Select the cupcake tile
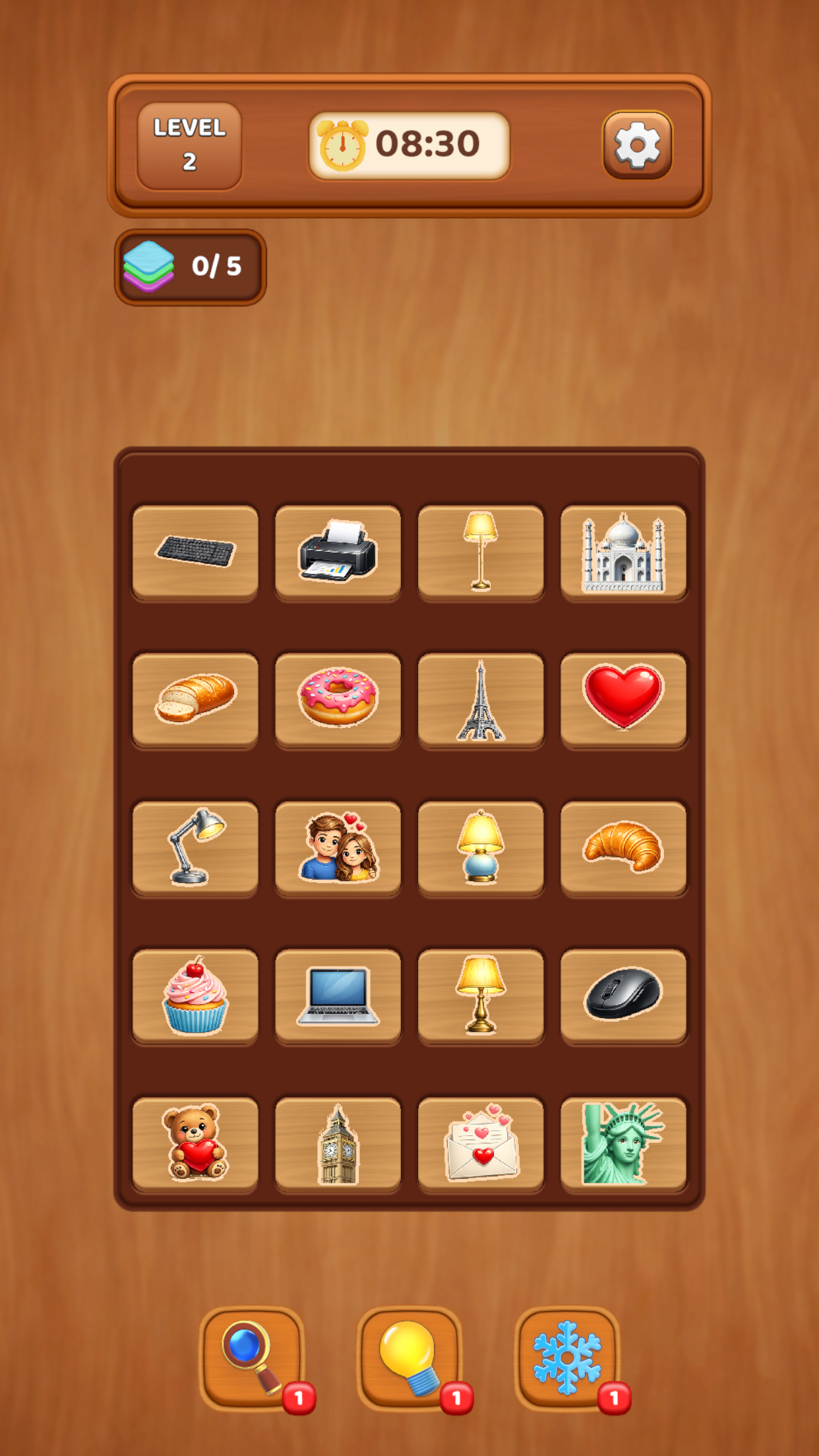This screenshot has height=1456, width=819. (x=195, y=996)
